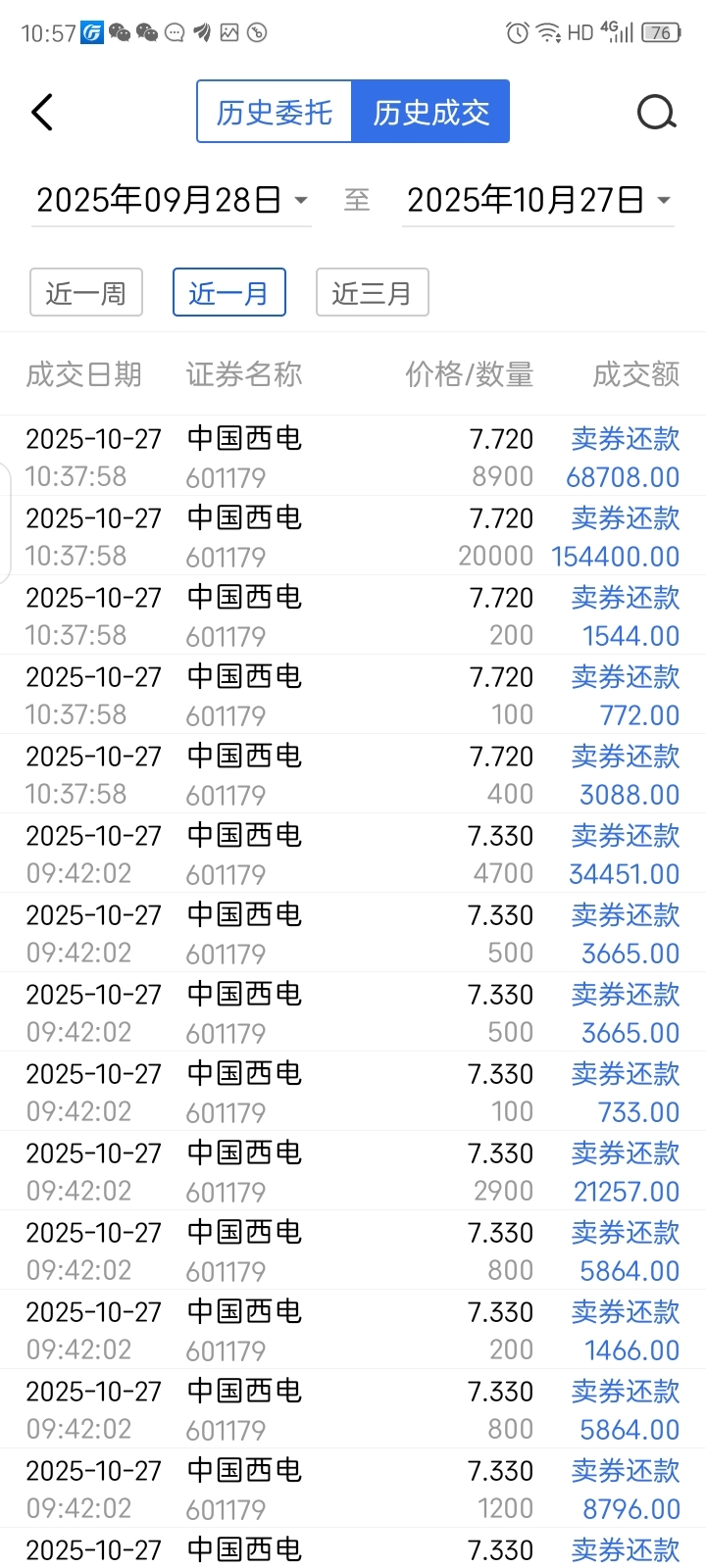The width and height of the screenshot is (706, 1568).
Task: View the trade with amount 8796.00
Action: 353,1489
